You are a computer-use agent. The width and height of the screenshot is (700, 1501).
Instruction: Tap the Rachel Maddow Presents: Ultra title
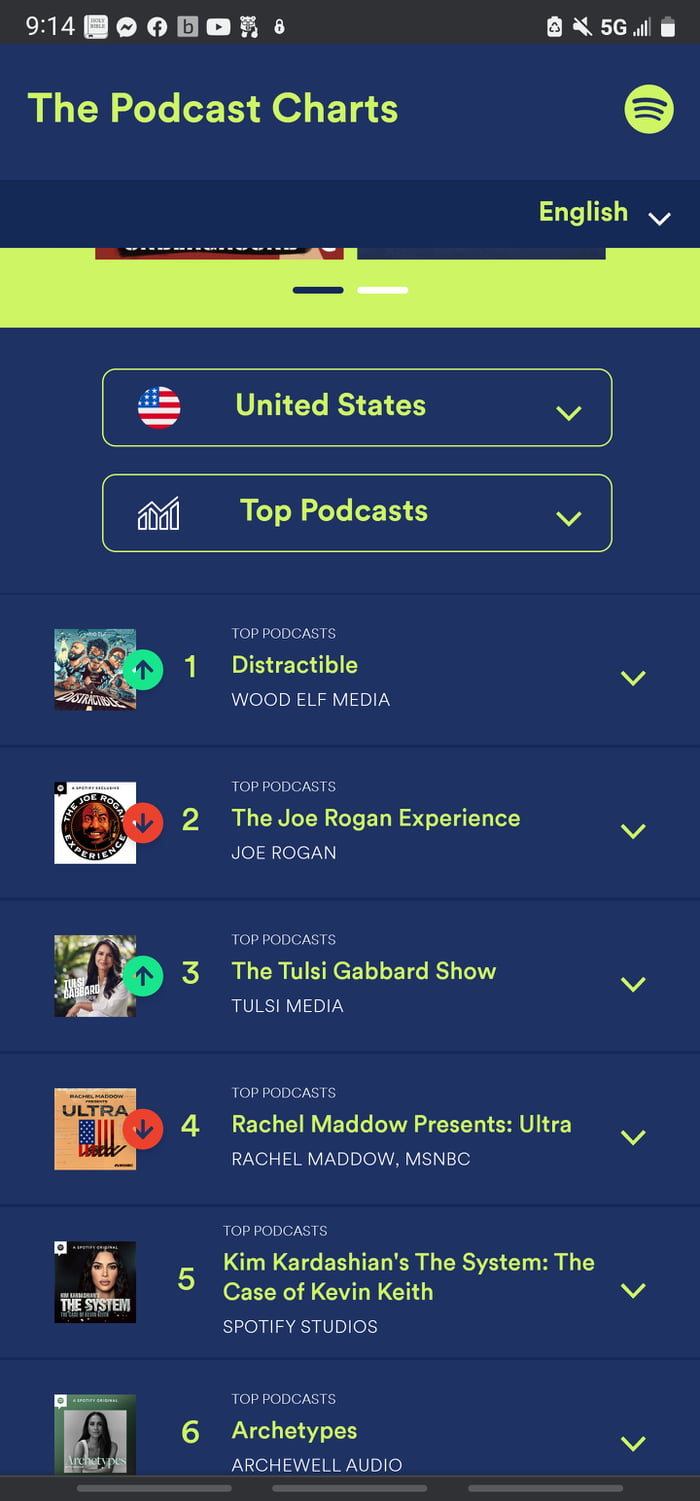[x=401, y=1124]
